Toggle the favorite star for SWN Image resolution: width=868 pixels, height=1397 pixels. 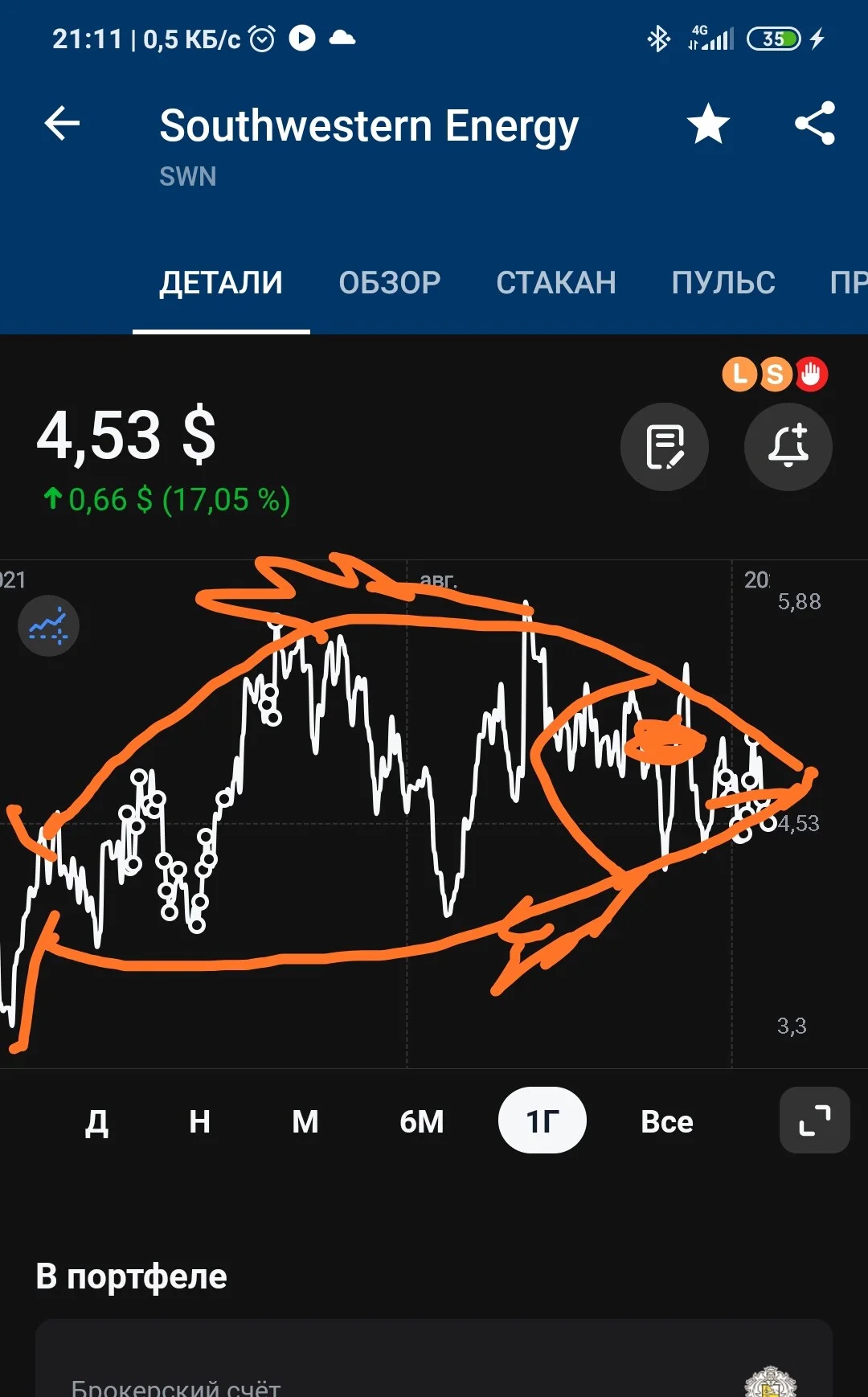(708, 125)
